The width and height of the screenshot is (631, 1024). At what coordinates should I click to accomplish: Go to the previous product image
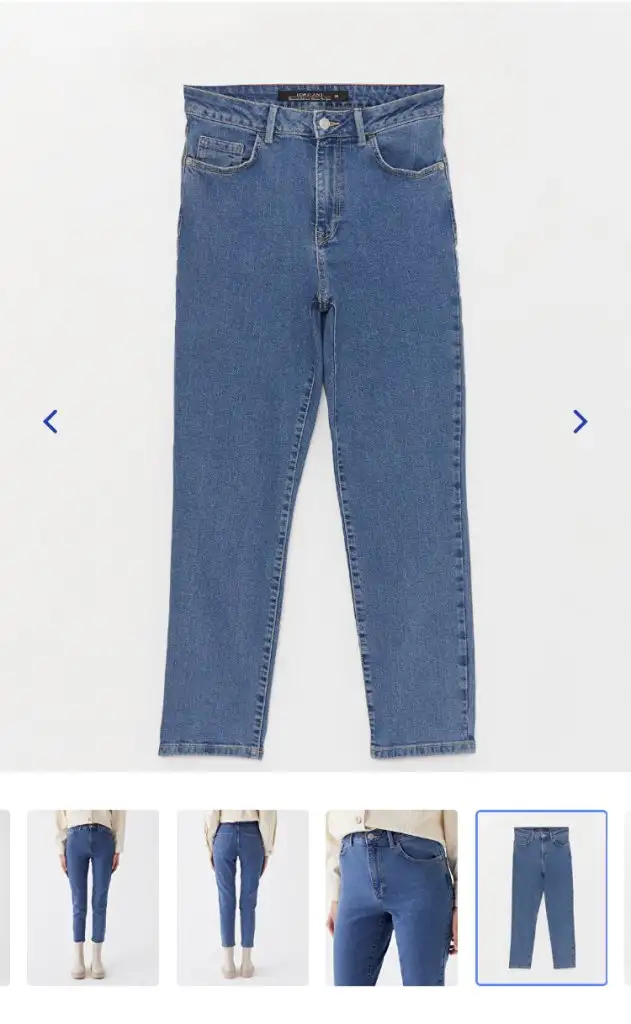click(x=51, y=422)
